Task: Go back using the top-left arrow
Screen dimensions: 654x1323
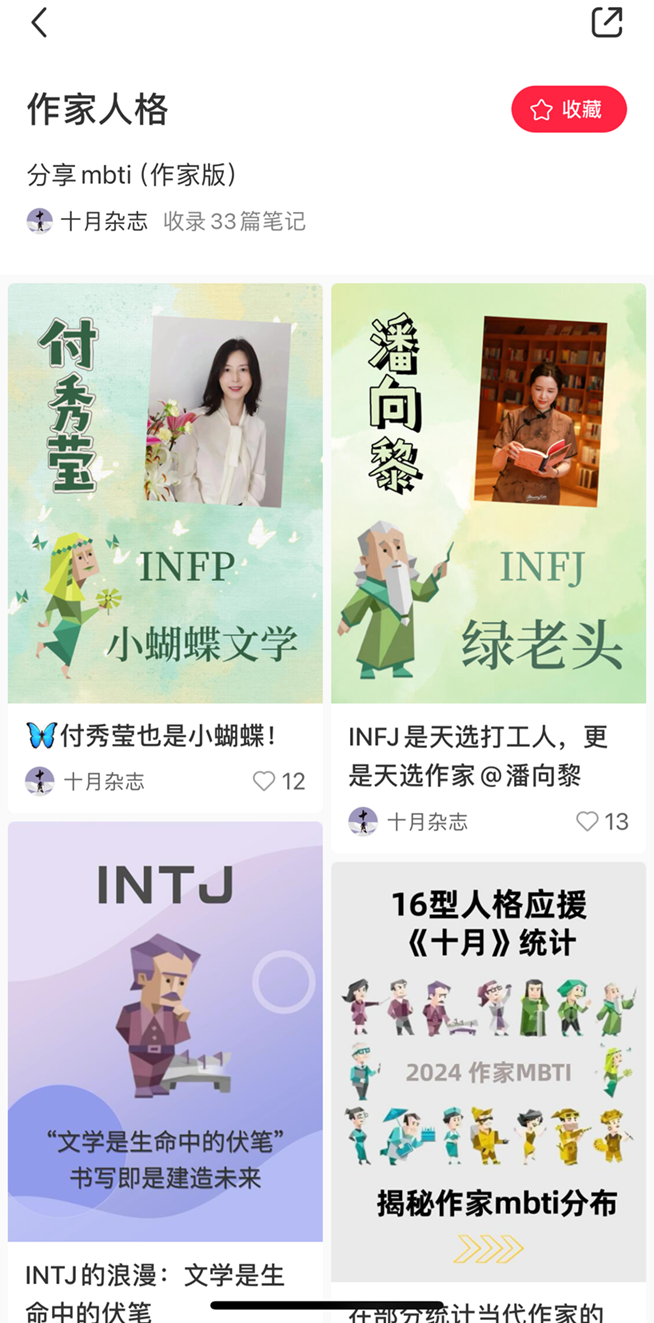Action: 39,23
